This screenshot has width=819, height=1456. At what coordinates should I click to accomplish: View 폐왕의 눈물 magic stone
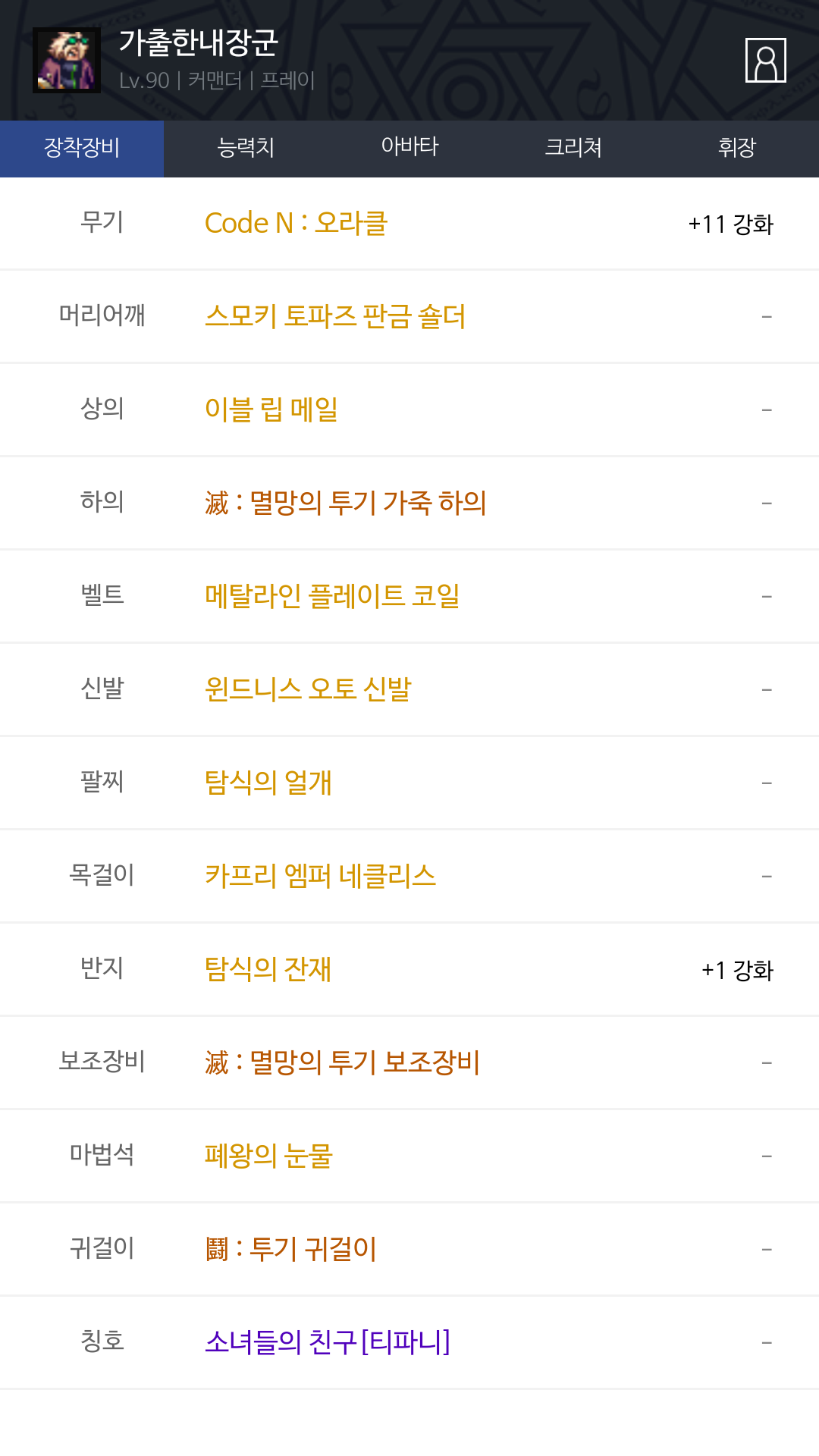[x=268, y=1156]
